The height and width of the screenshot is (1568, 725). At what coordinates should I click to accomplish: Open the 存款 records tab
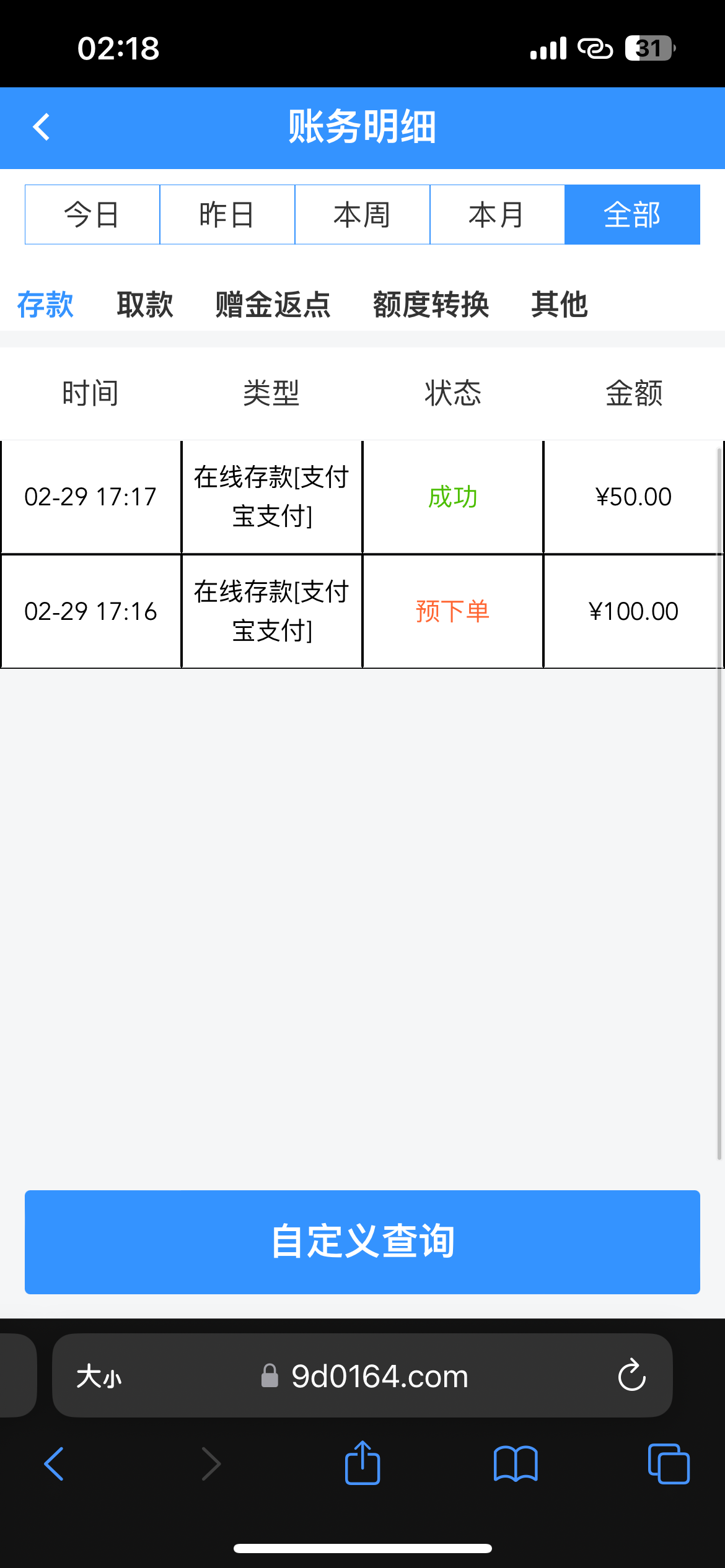[45, 305]
